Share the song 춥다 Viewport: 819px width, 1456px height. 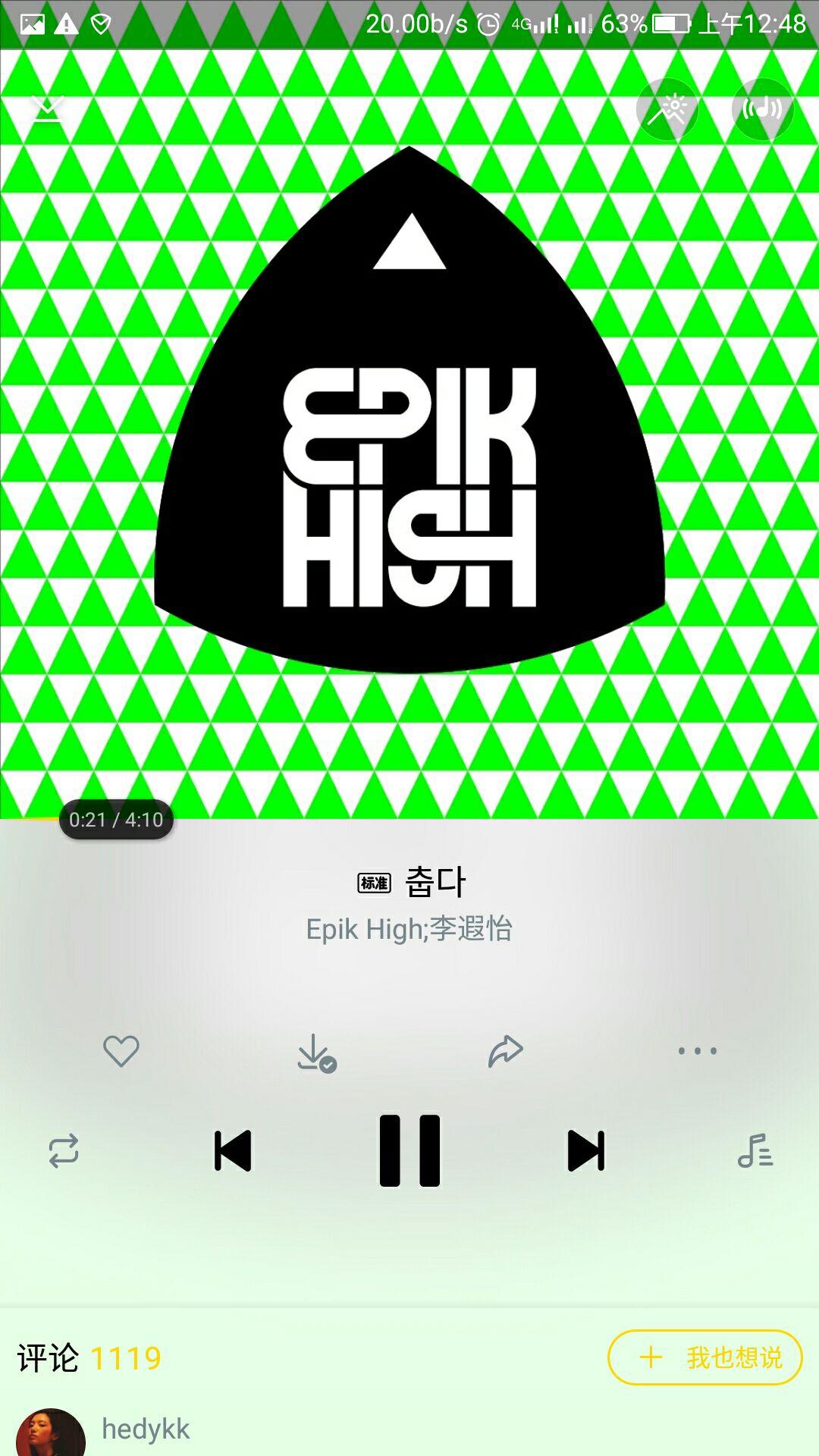click(x=506, y=1051)
